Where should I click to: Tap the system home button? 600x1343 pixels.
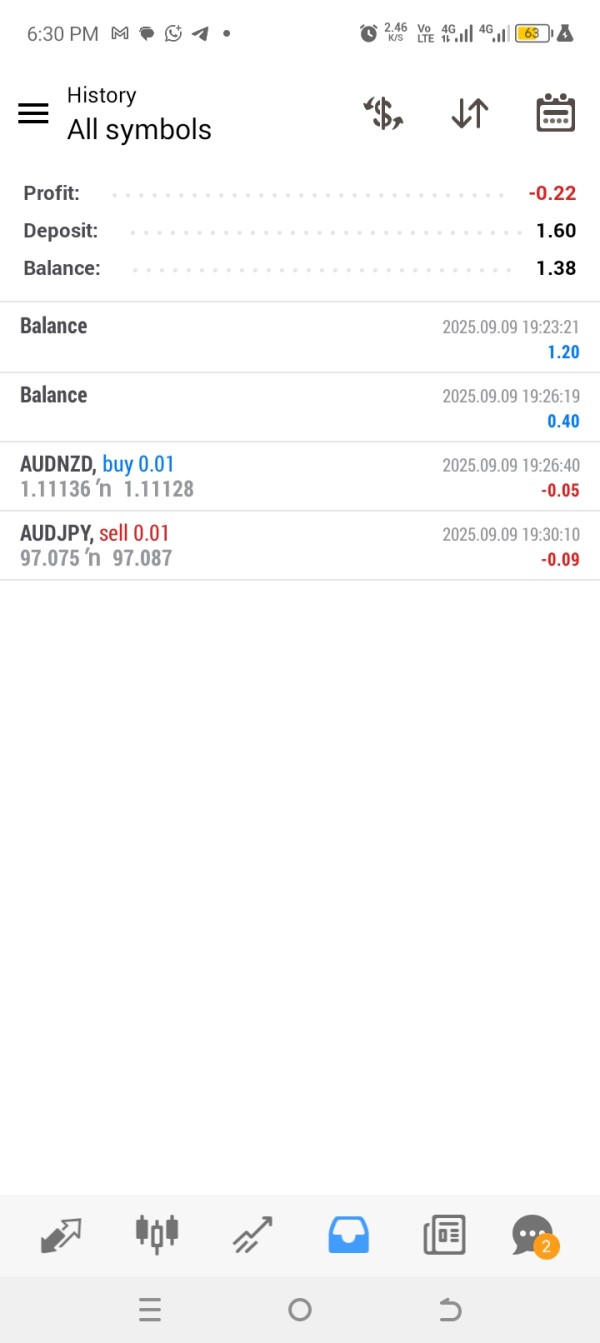tap(299, 1309)
